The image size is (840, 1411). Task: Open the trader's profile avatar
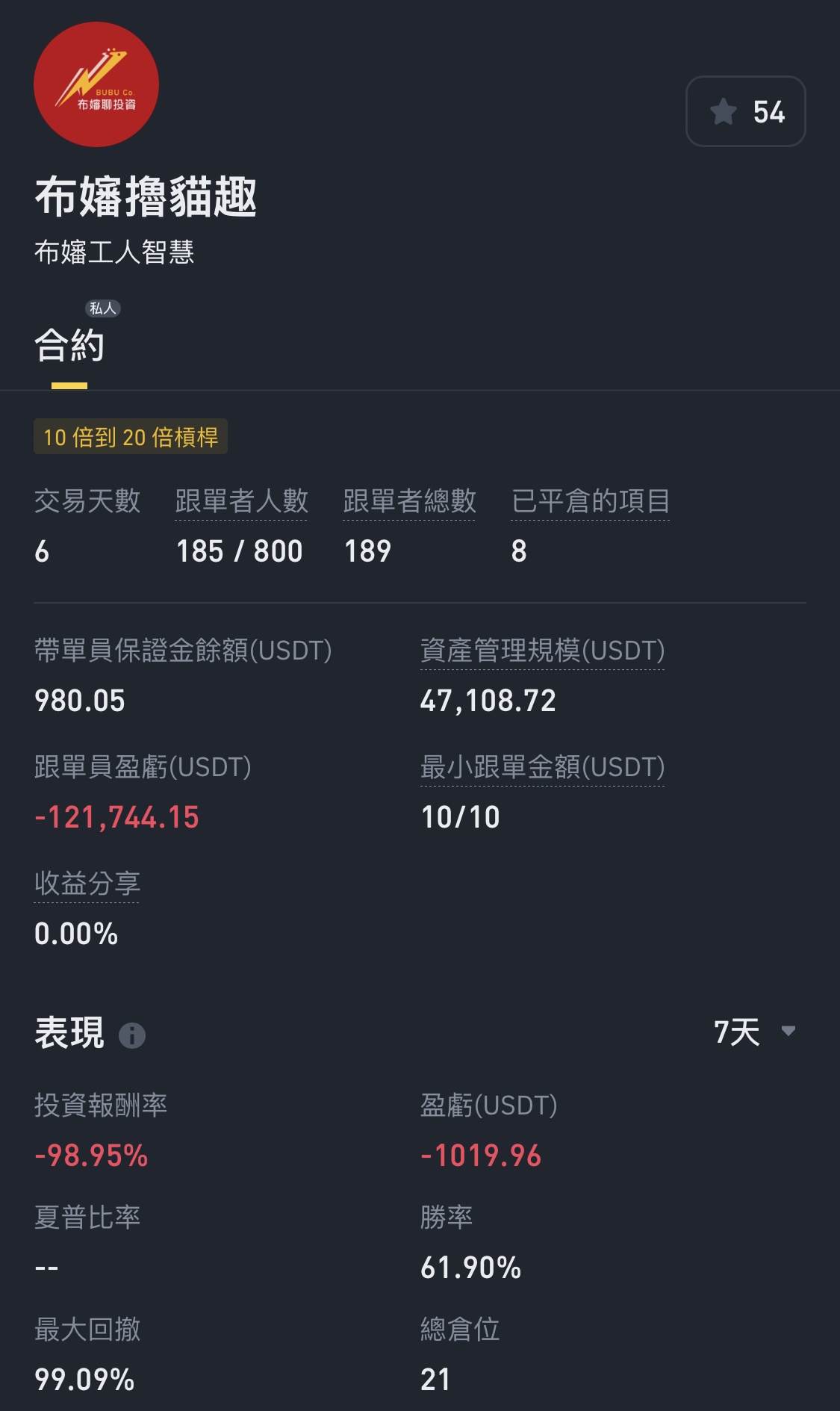[96, 84]
